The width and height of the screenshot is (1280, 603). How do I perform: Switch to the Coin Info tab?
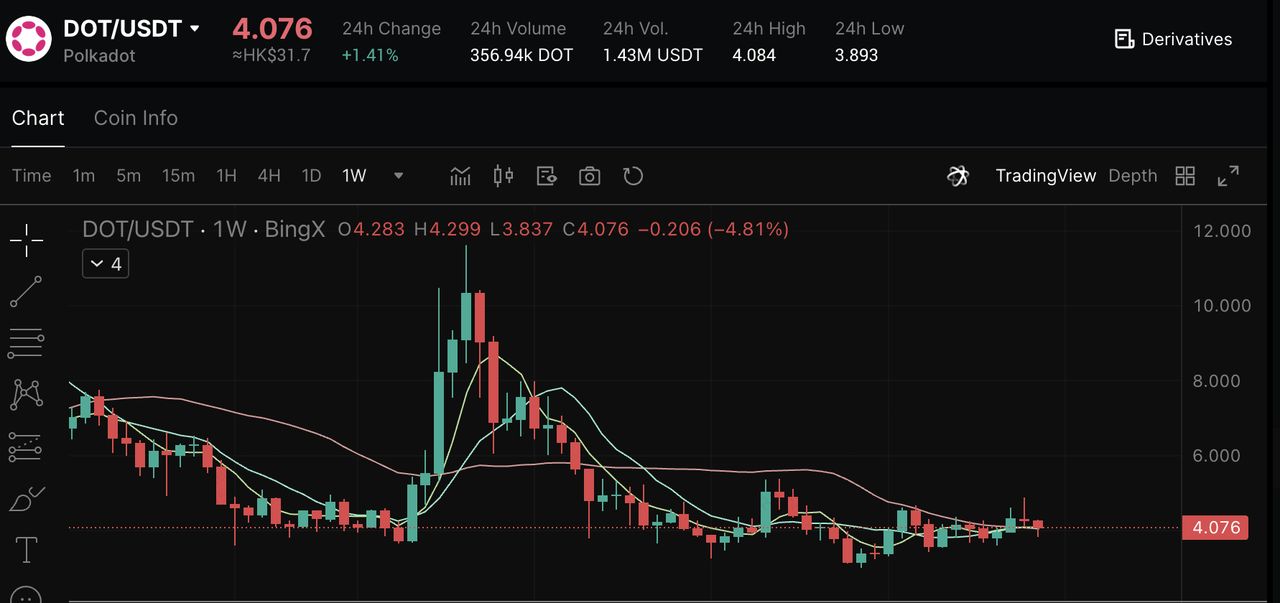pos(136,118)
